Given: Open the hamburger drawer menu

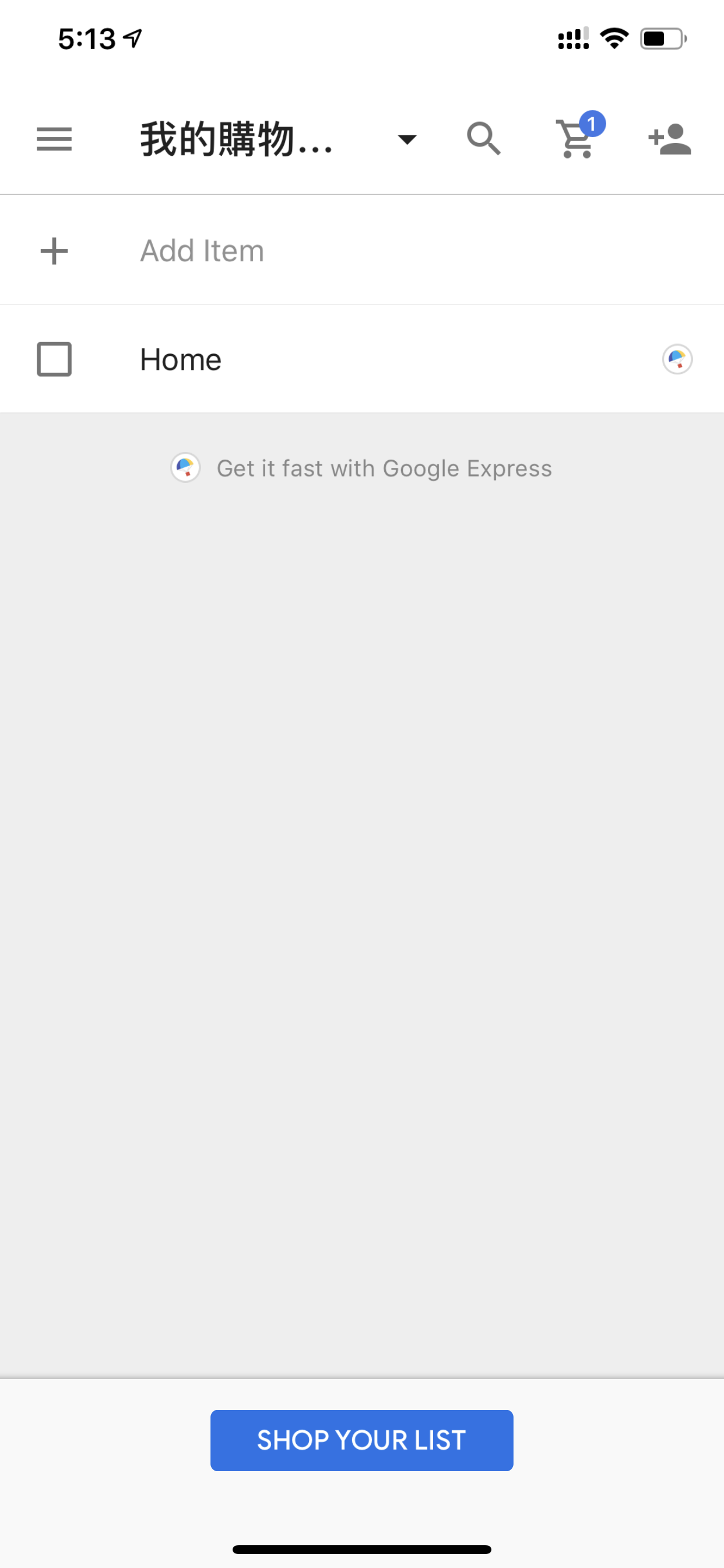Looking at the screenshot, I should coord(54,139).
